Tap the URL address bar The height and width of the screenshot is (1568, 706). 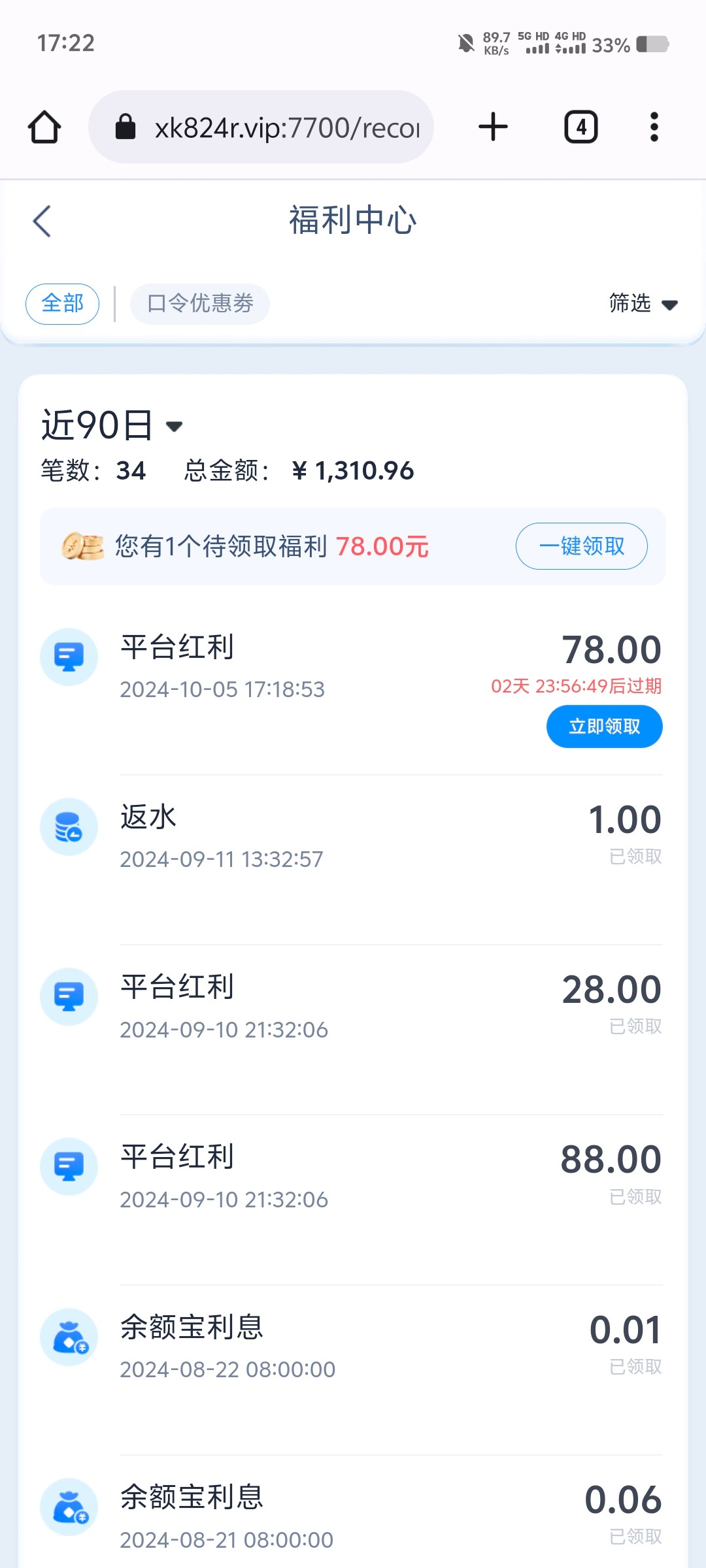(261, 127)
